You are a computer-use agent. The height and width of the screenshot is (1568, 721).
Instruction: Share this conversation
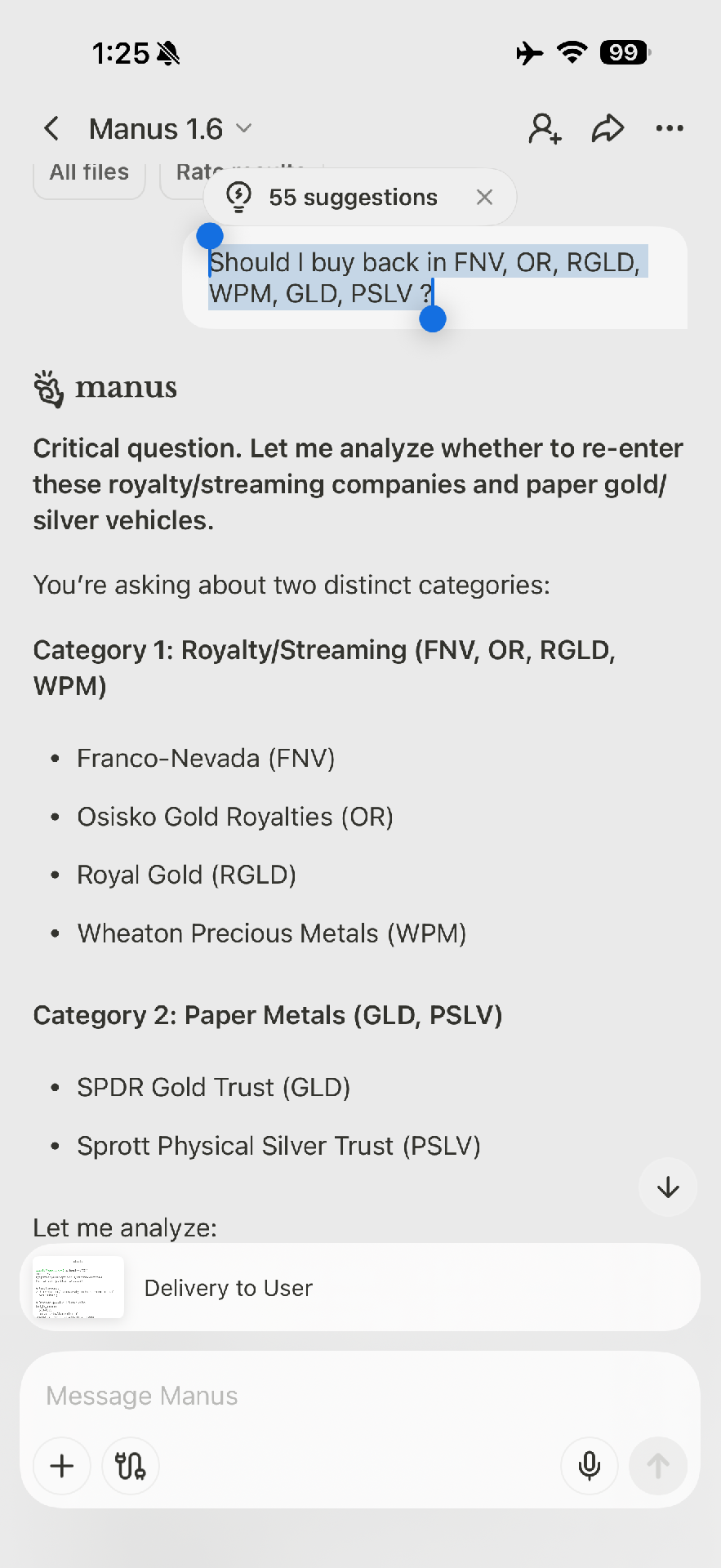(608, 128)
